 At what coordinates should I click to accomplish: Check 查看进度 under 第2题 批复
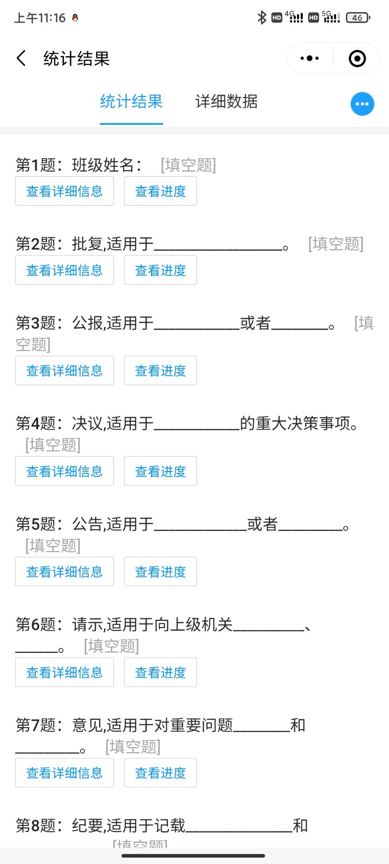(160, 270)
